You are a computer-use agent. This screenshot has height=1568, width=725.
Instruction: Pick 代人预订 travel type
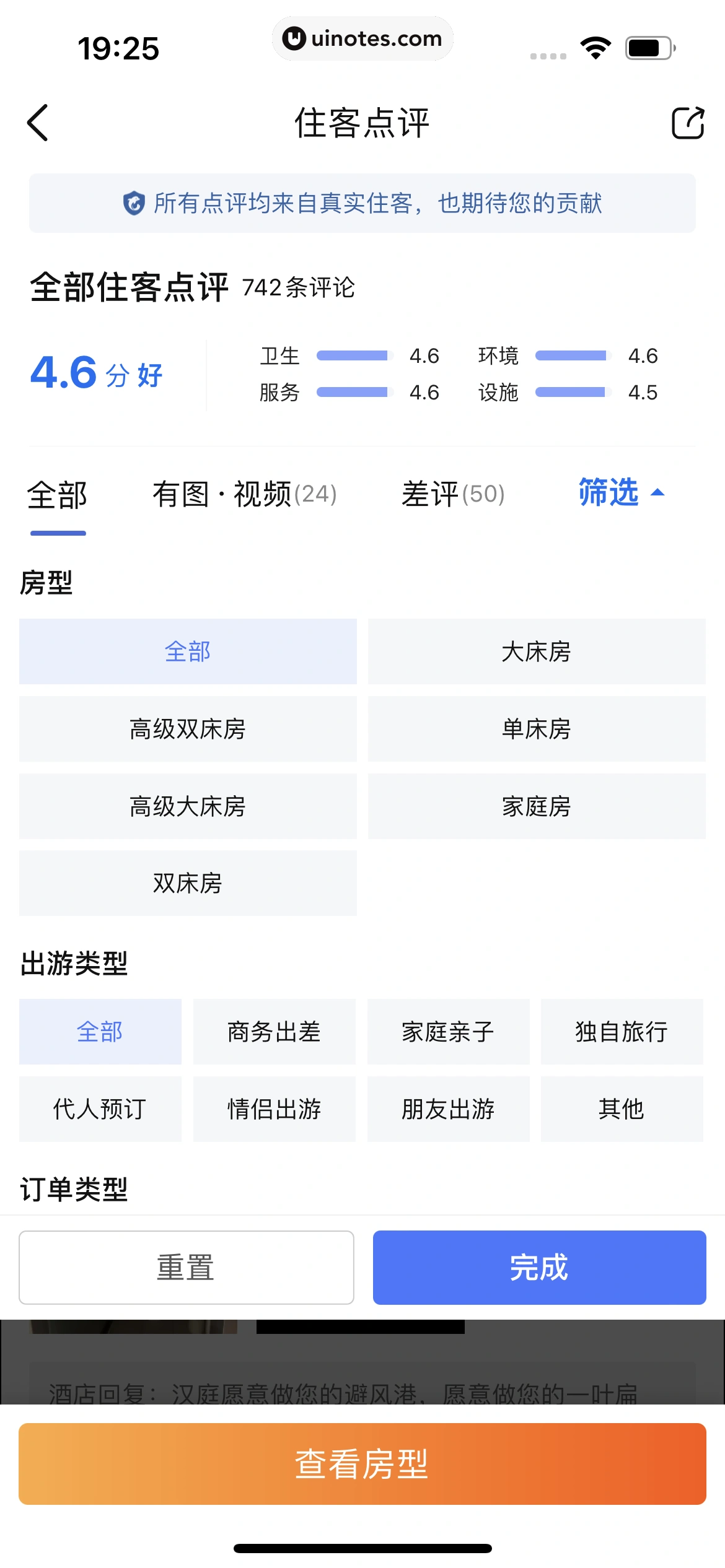click(x=100, y=1108)
